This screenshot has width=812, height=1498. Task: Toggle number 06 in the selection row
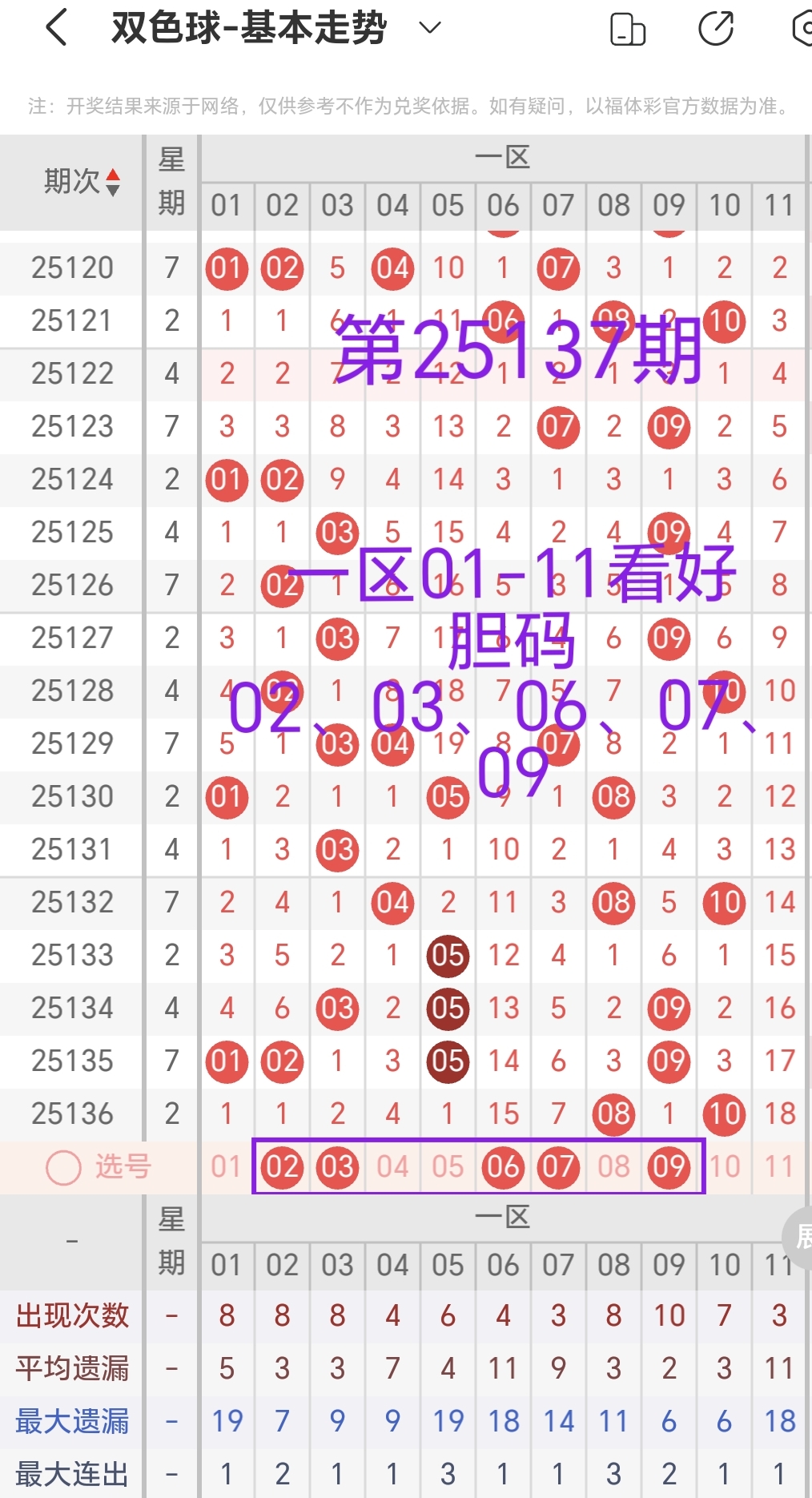[x=503, y=1167]
